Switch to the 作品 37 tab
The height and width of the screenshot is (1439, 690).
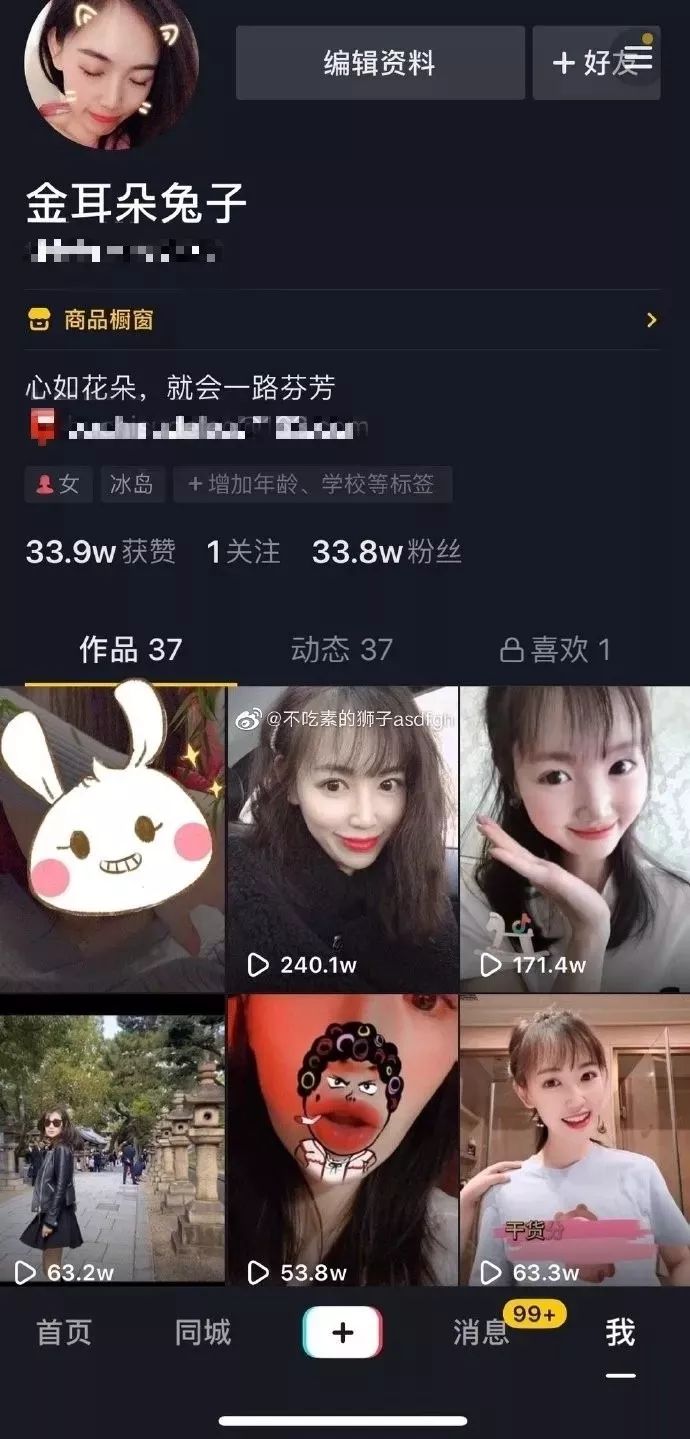pyautogui.click(x=130, y=650)
